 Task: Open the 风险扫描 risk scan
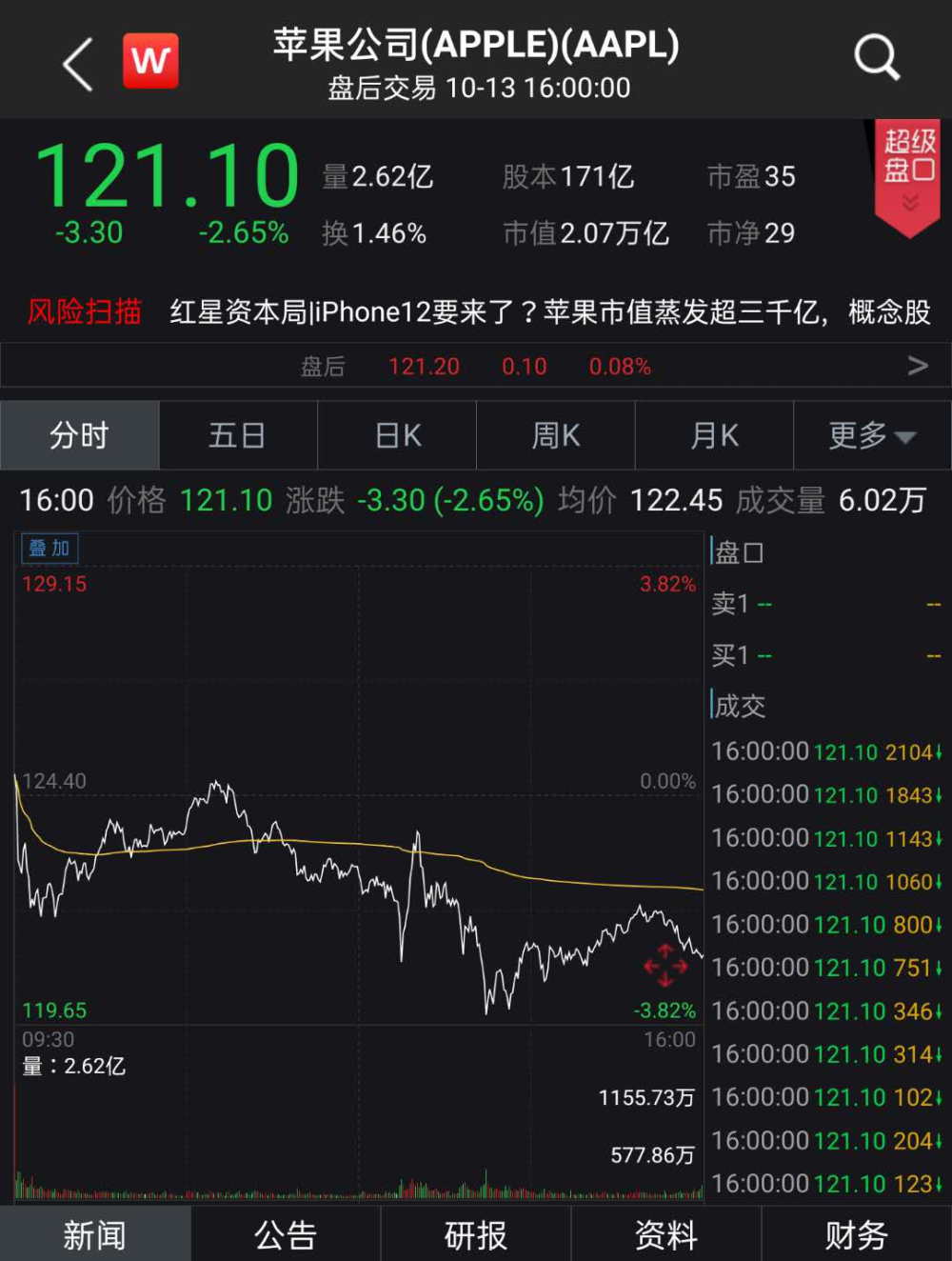(x=84, y=311)
